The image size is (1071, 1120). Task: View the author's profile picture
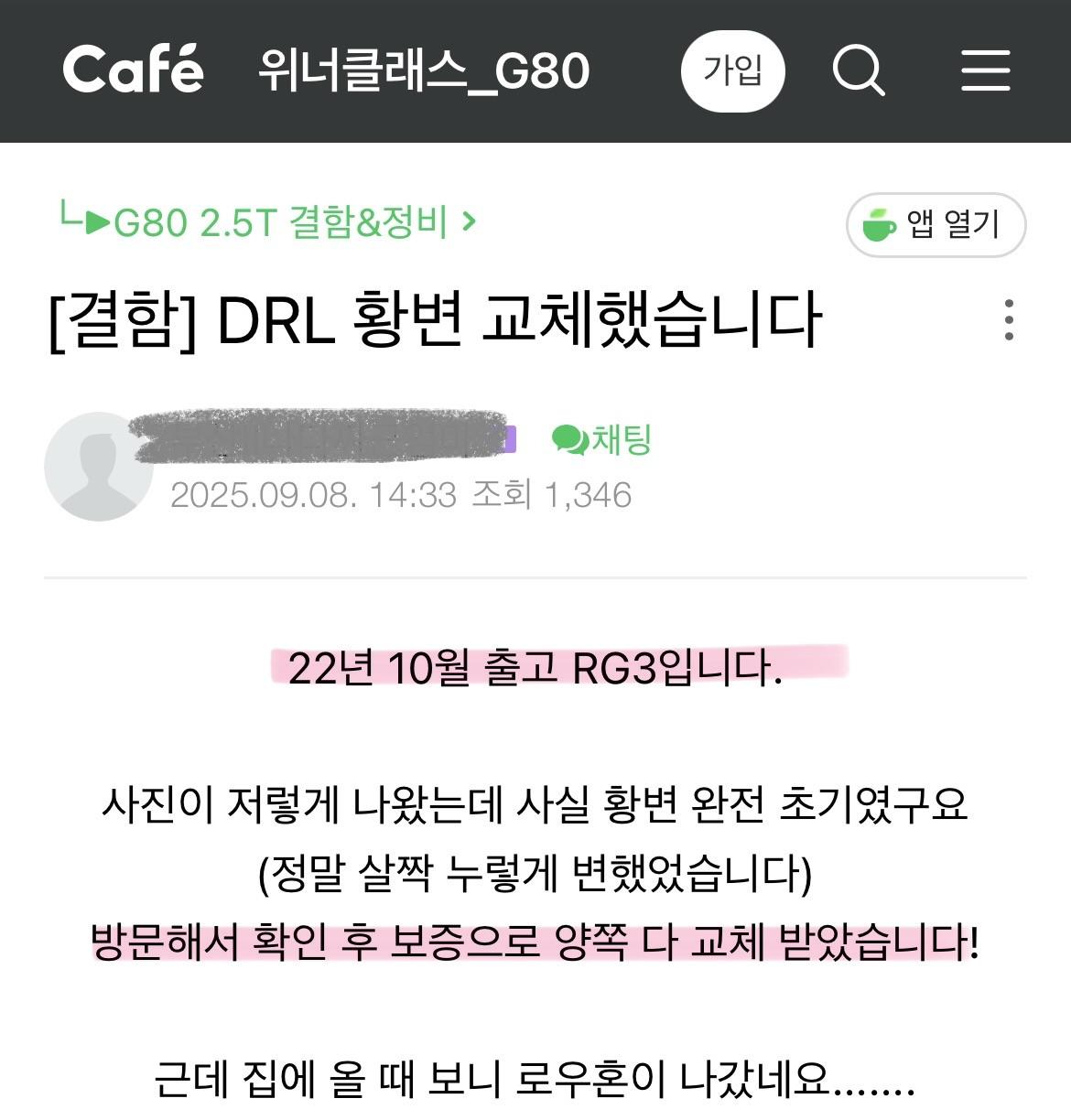(98, 467)
